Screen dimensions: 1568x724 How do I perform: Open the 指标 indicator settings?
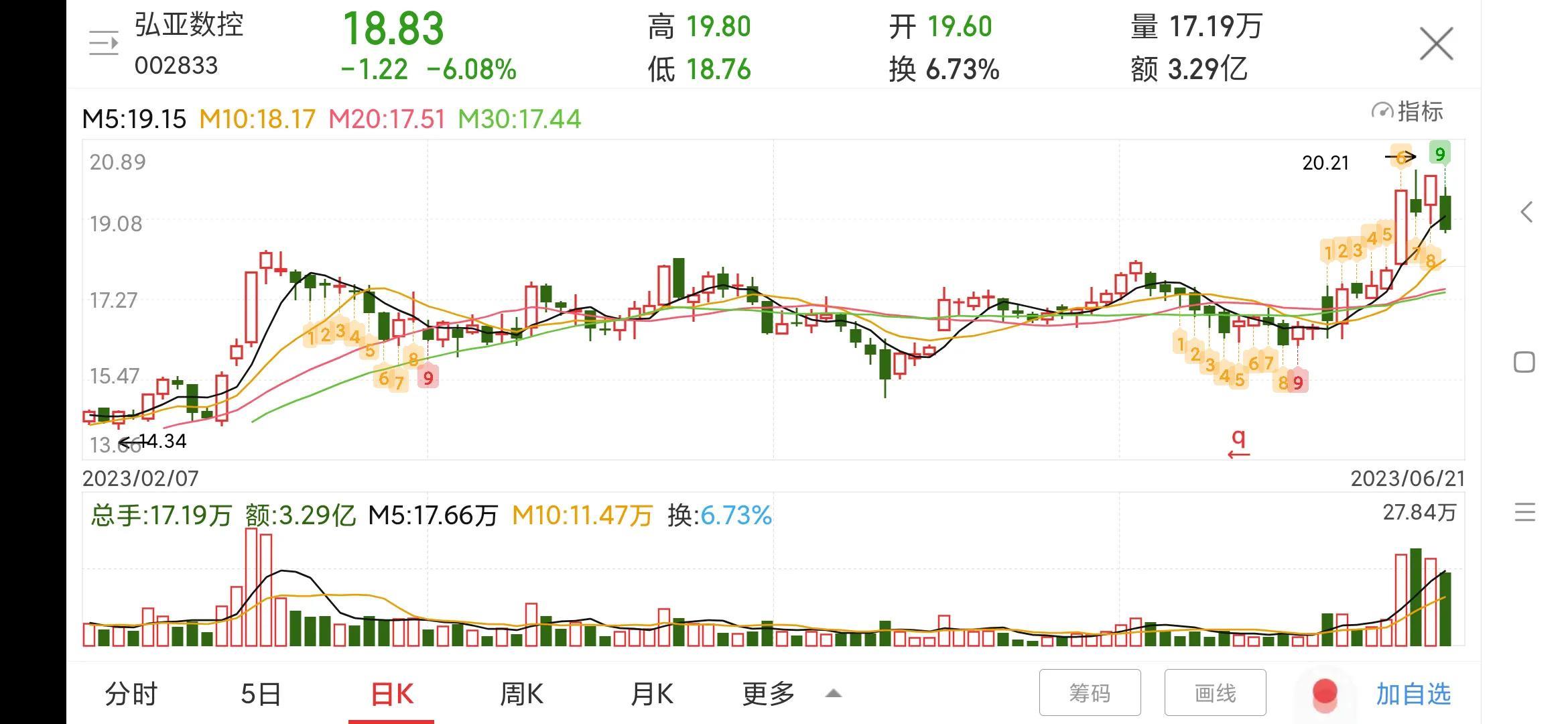pos(1408,111)
